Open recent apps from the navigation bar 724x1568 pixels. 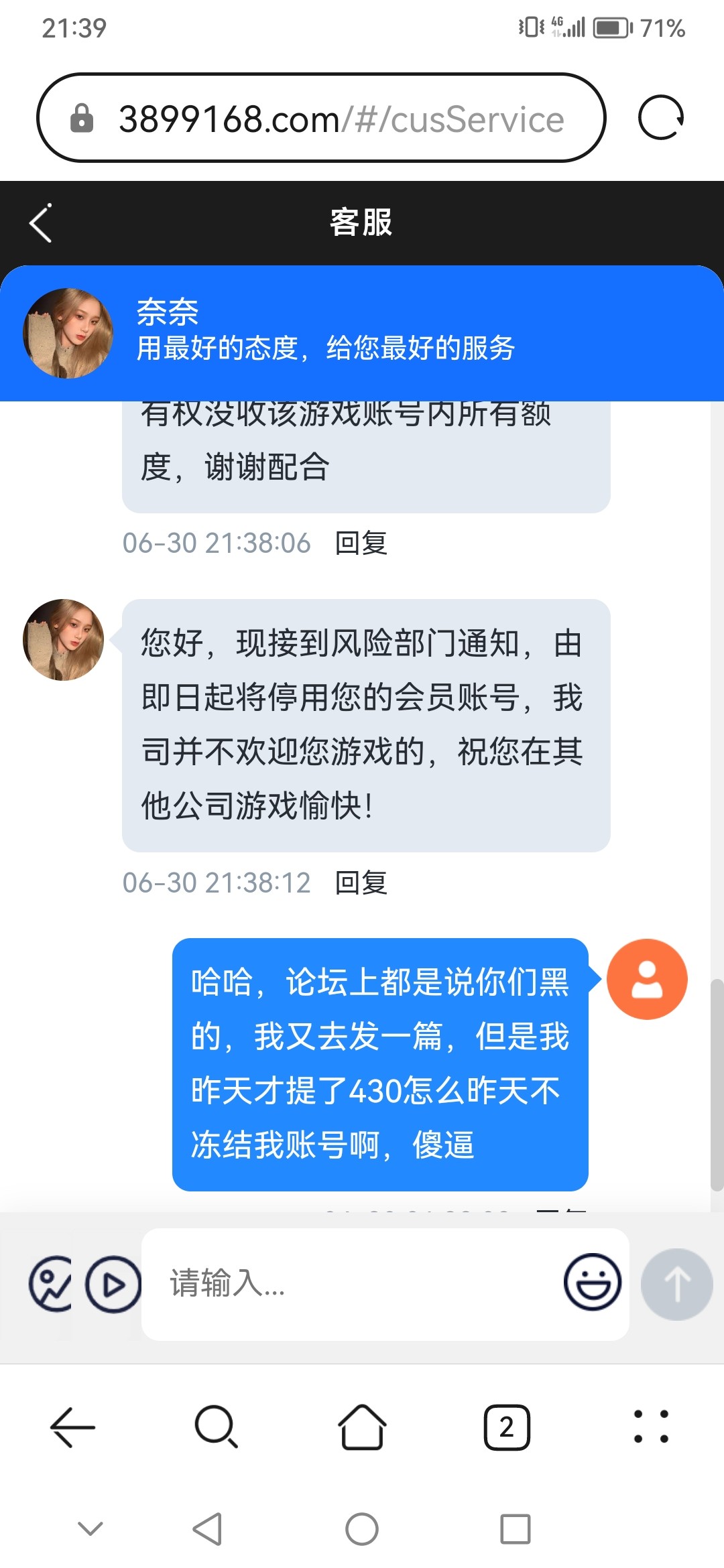[x=515, y=1529]
